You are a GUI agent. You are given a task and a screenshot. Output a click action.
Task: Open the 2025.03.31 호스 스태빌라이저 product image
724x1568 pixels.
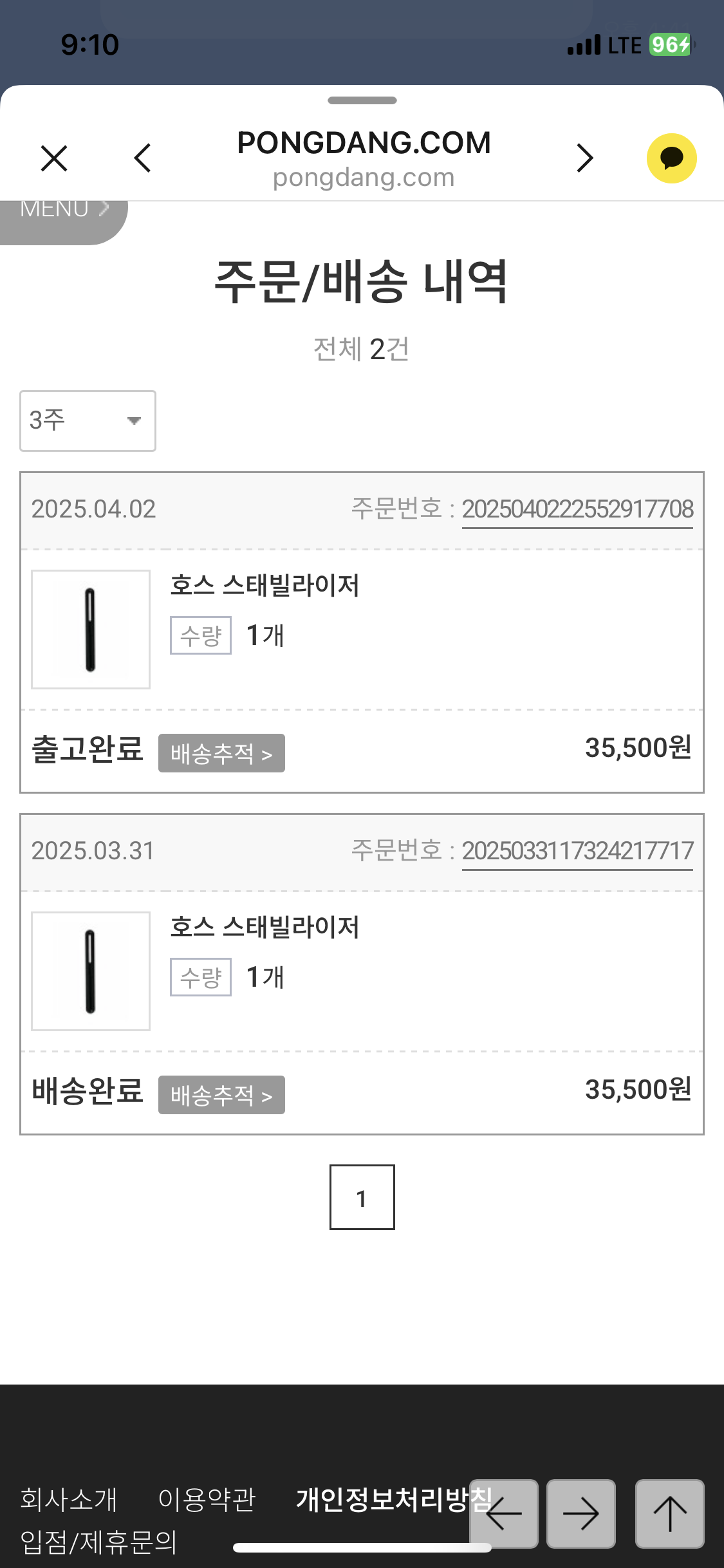coord(91,971)
